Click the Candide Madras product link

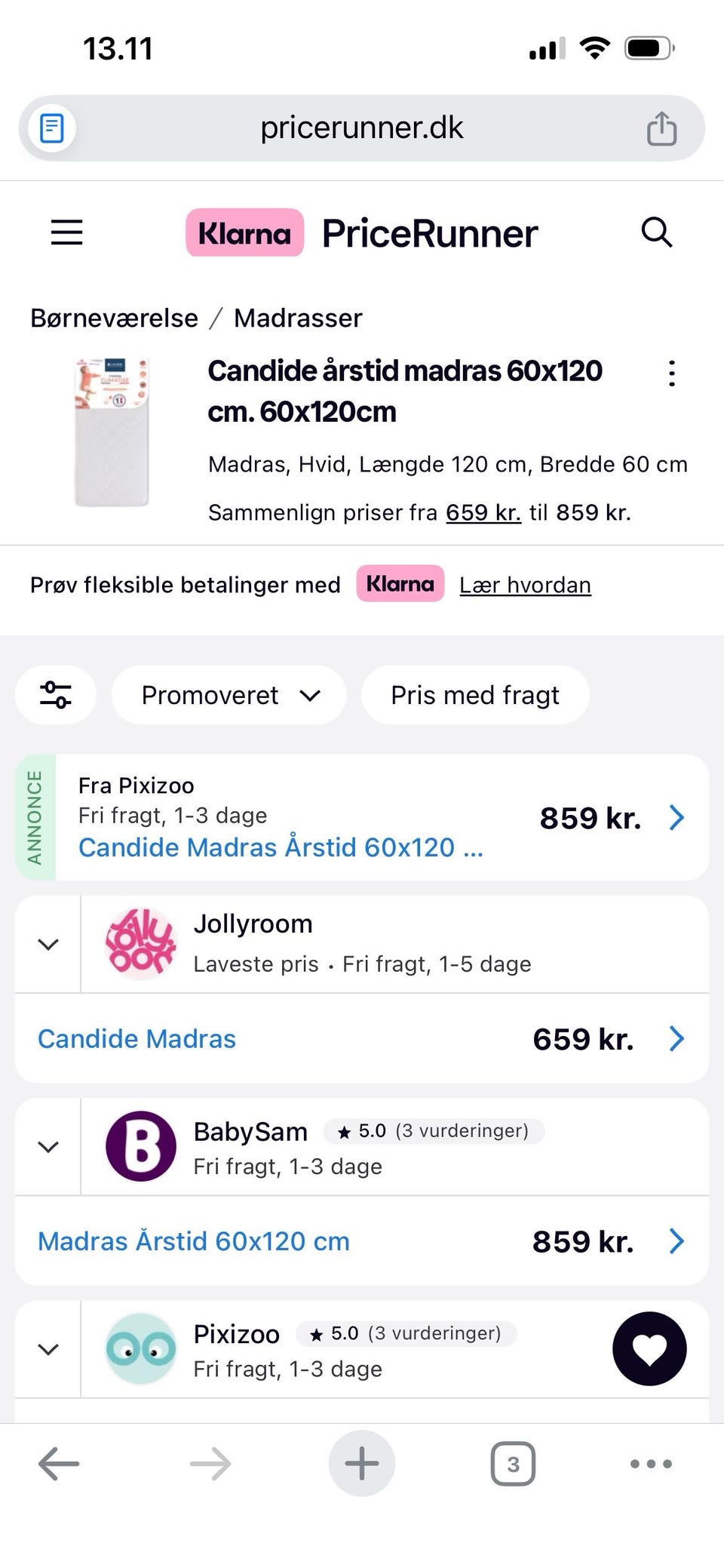coord(137,1038)
